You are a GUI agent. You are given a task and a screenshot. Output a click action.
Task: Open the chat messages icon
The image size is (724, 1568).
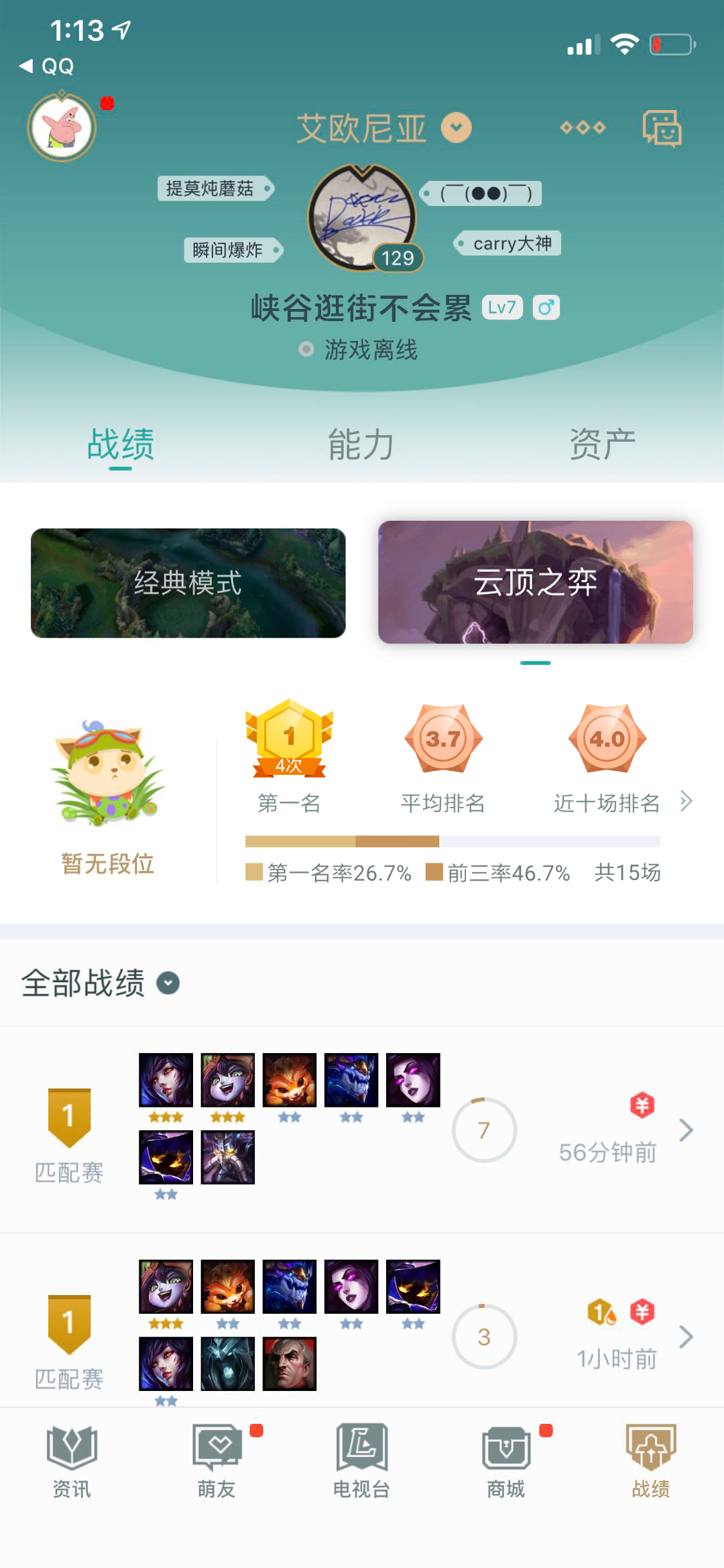[x=662, y=127]
